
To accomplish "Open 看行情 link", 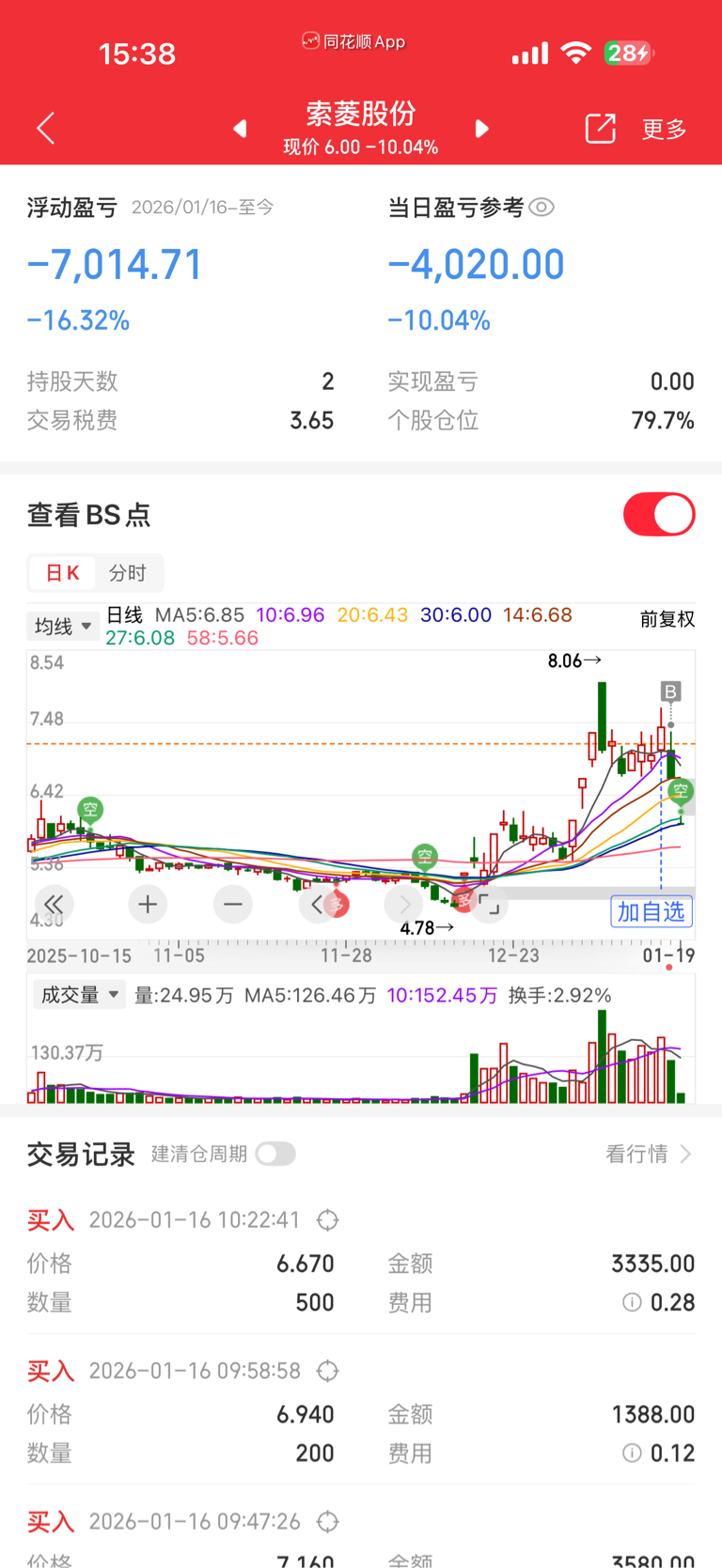I will pyautogui.click(x=648, y=1154).
